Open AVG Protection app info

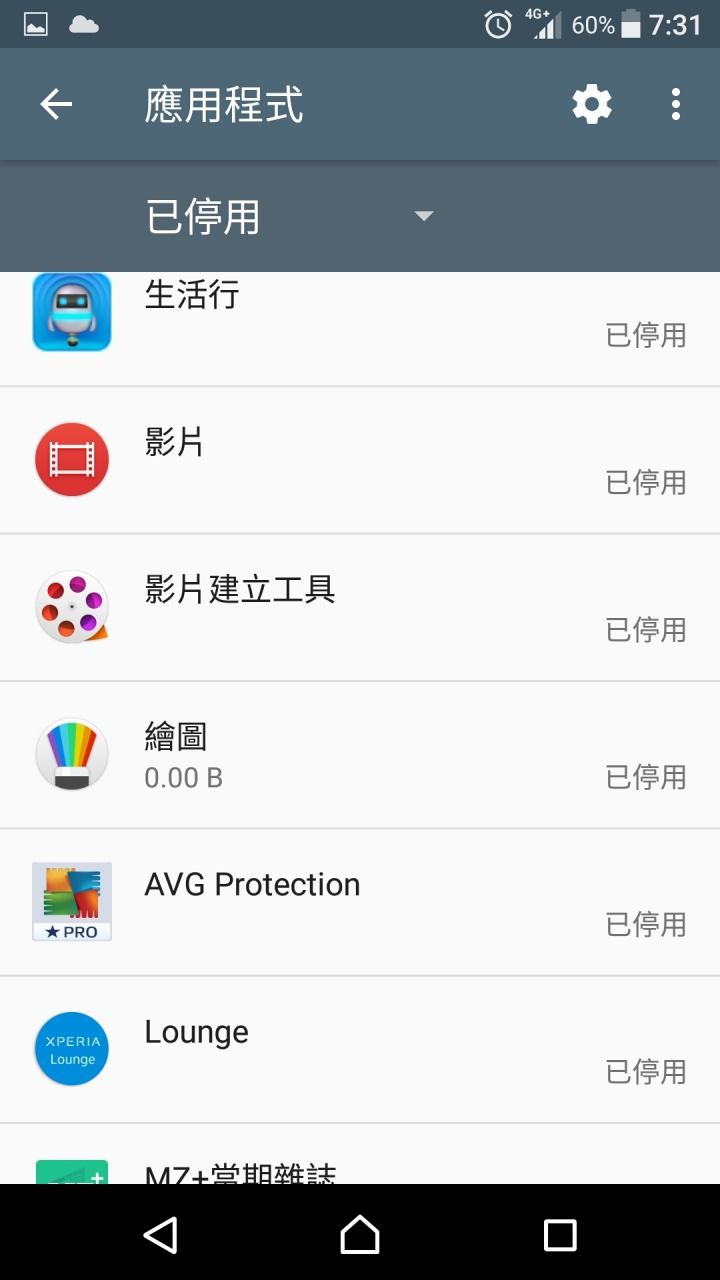point(360,902)
